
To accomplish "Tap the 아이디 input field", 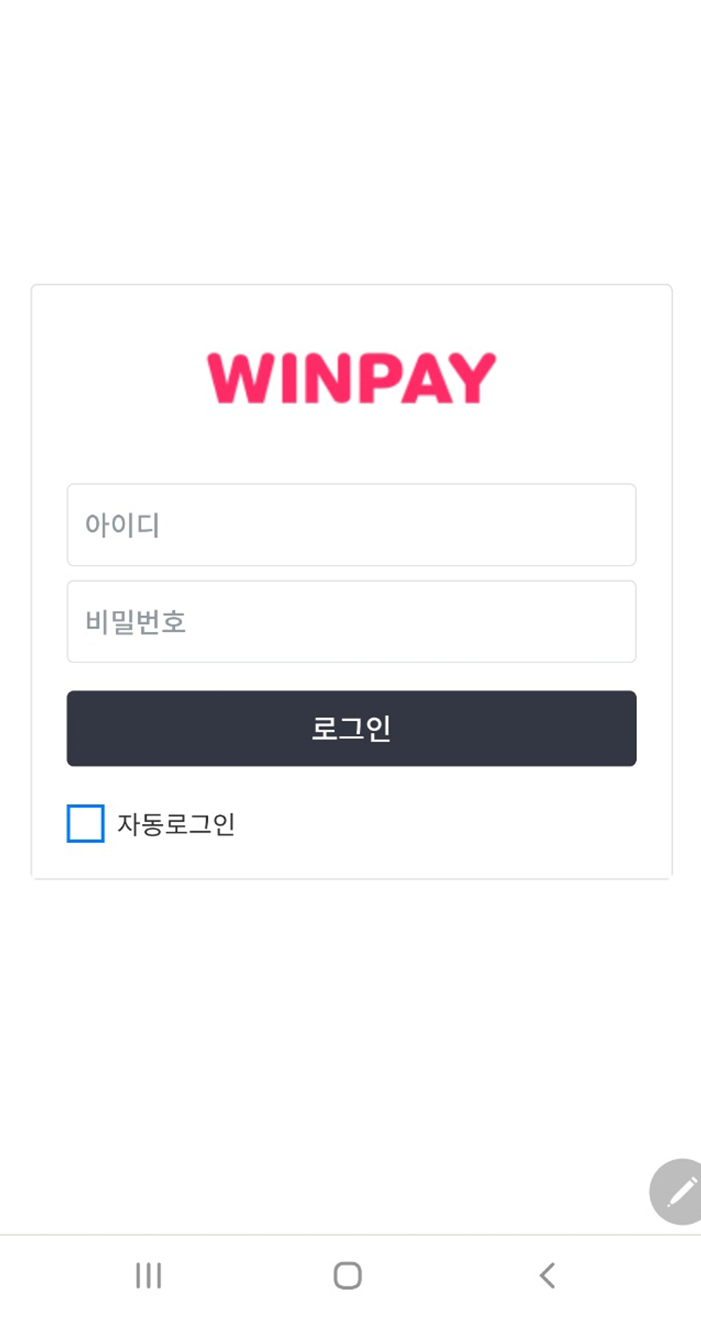I will (x=351, y=525).
